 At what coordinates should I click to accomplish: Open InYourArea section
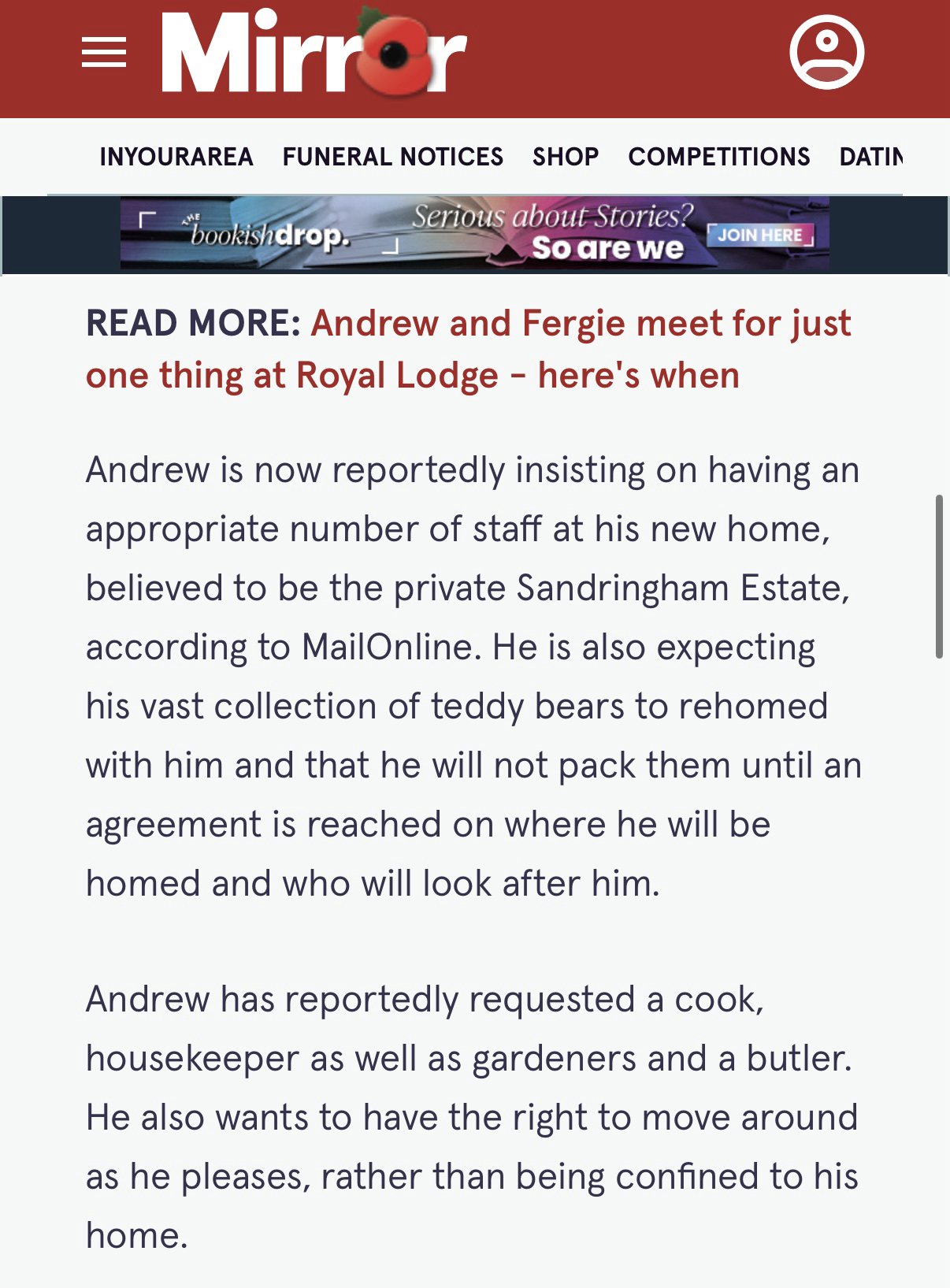click(x=176, y=157)
